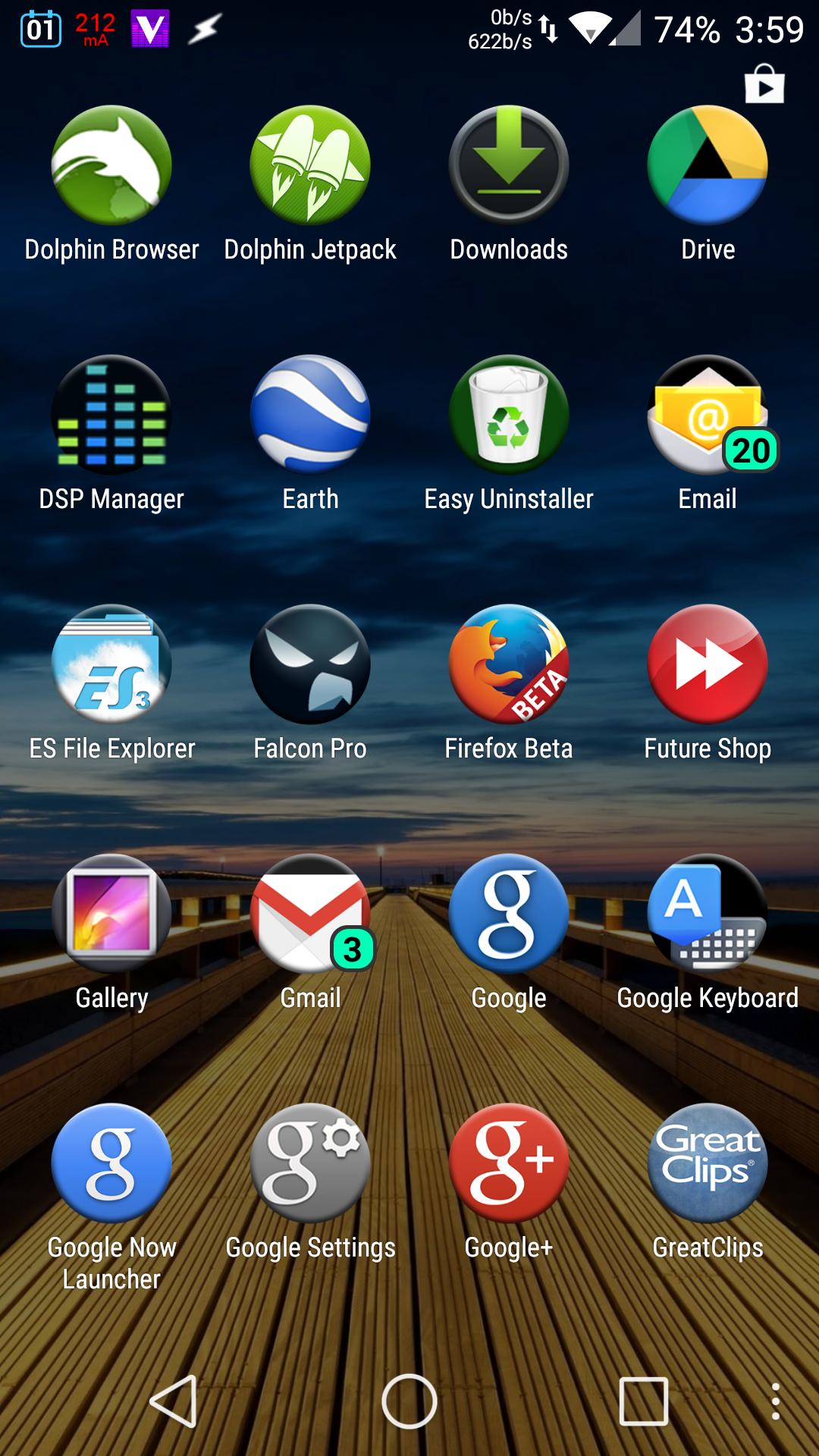This screenshot has width=819, height=1456.
Task: Open Google Keyboard settings app
Action: pyautogui.click(x=707, y=914)
